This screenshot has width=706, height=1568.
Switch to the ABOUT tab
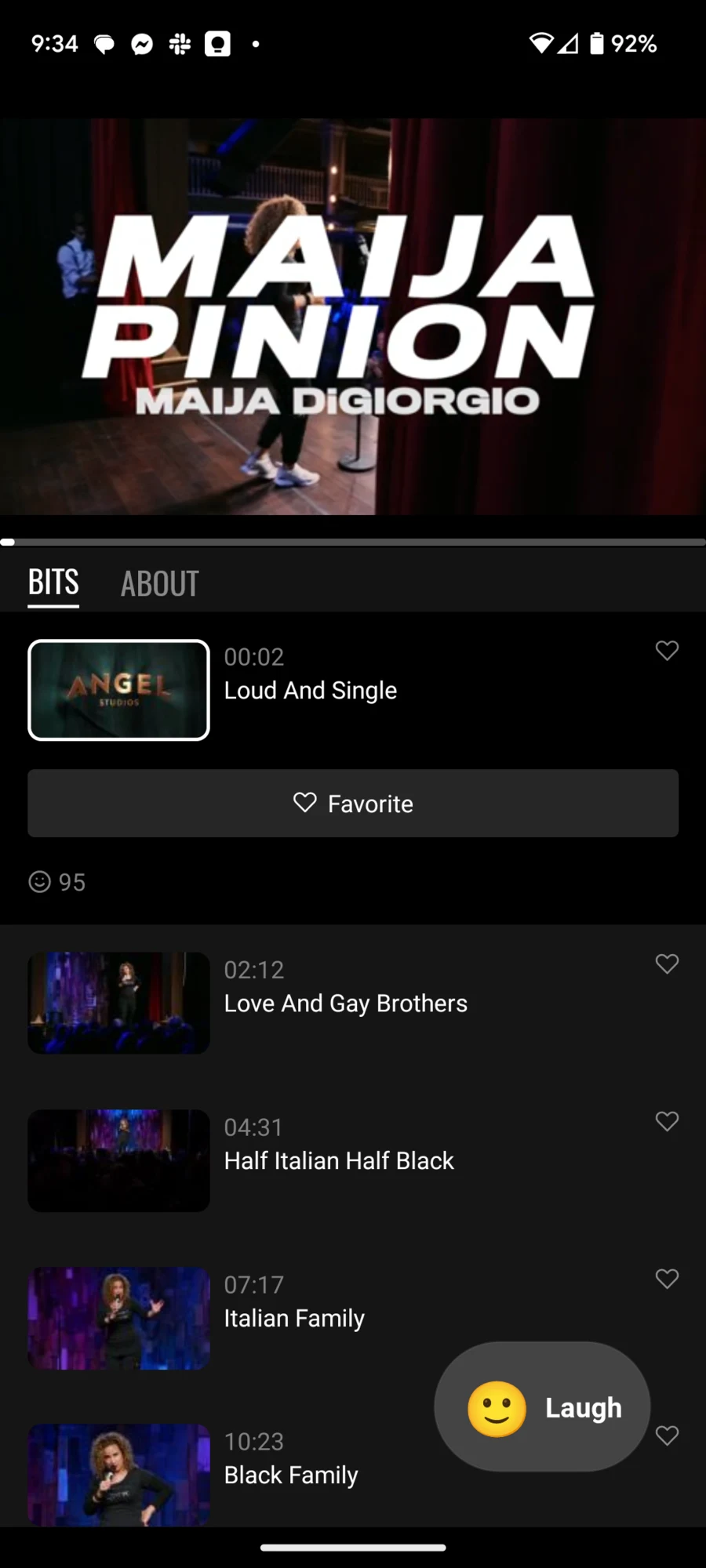pyautogui.click(x=159, y=583)
